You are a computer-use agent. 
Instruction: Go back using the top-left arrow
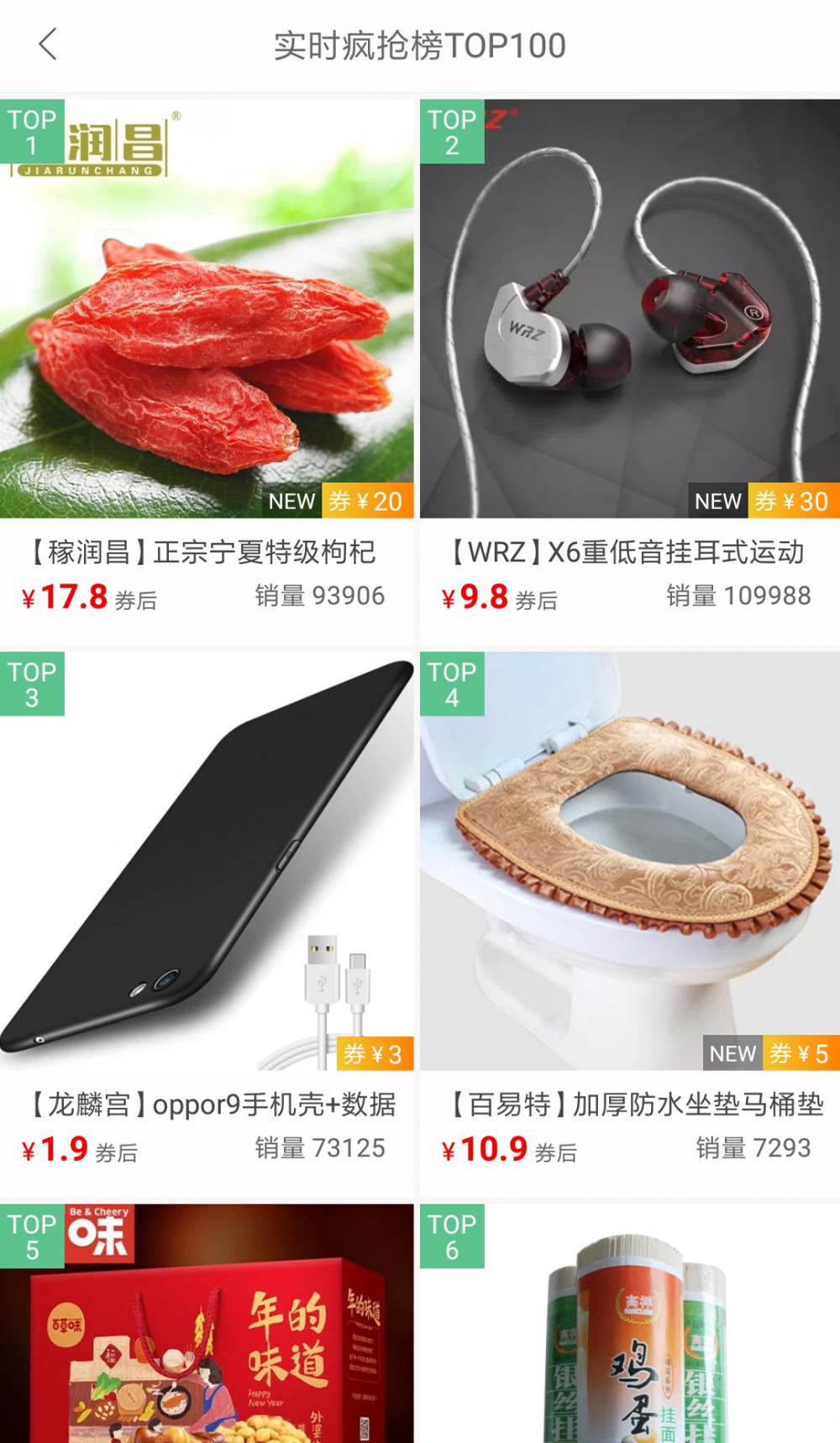click(x=48, y=45)
